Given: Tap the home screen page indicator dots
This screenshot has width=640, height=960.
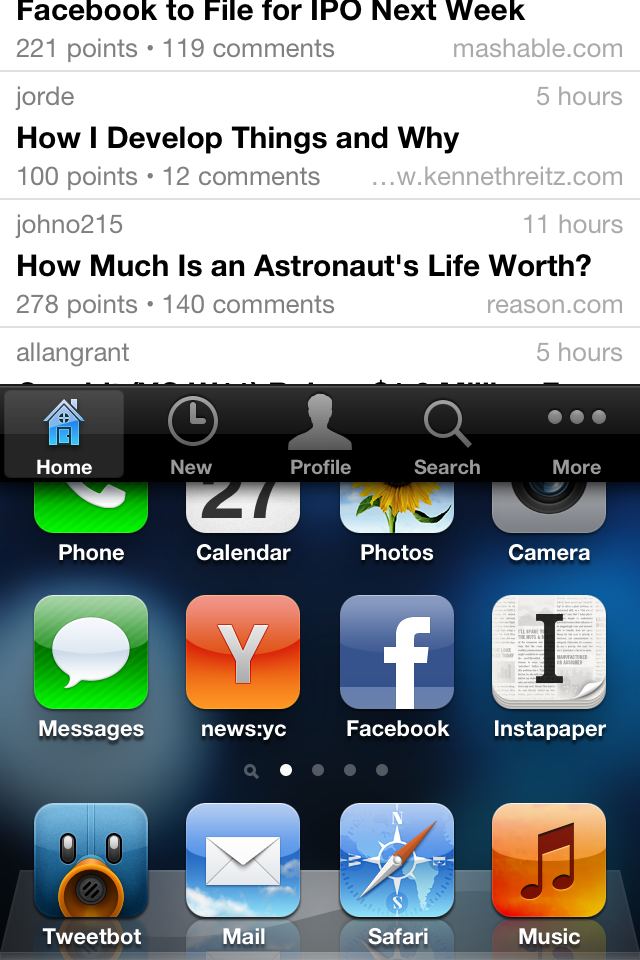Looking at the screenshot, I should click(x=318, y=770).
